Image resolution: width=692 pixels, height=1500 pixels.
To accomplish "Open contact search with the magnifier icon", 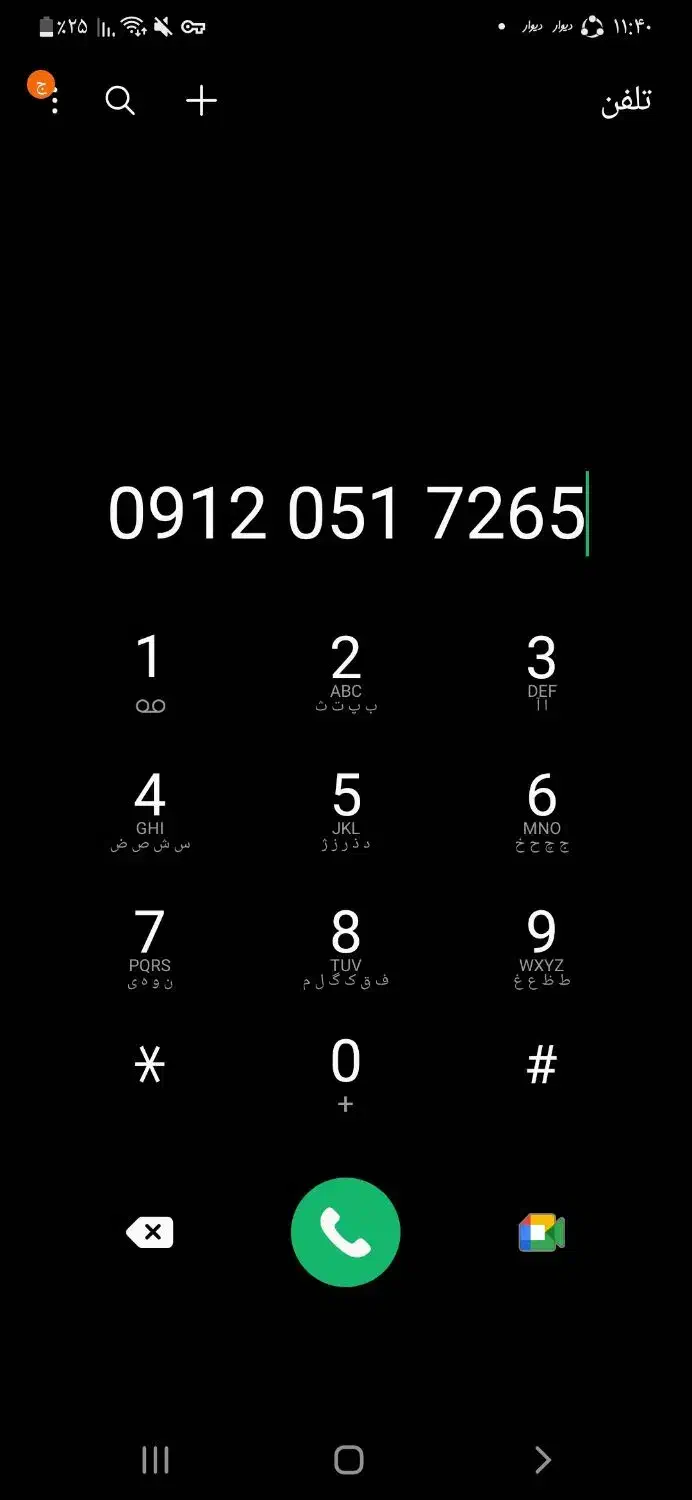I will (120, 101).
